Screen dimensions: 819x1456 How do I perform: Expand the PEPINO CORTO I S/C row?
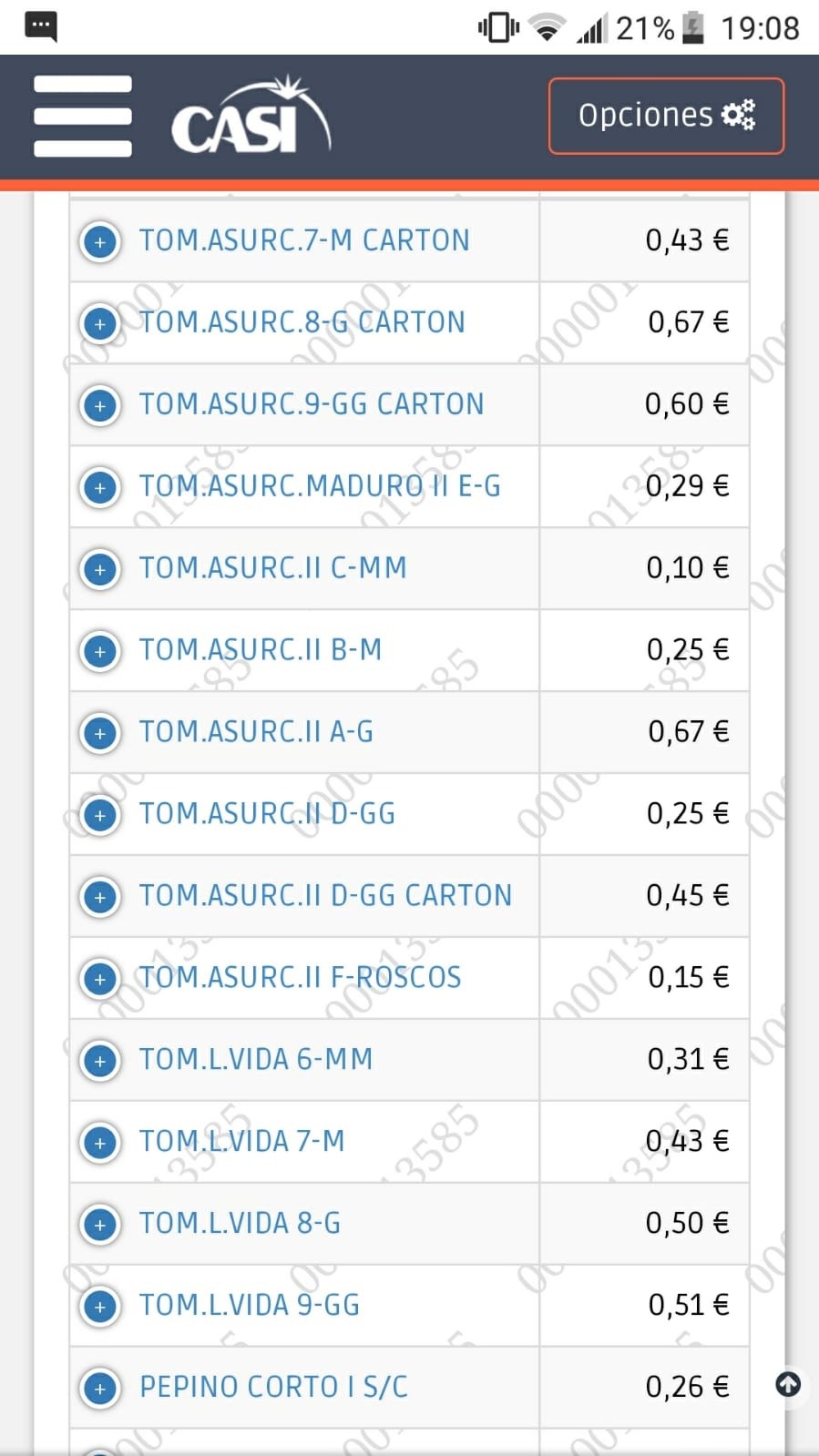coord(100,1389)
